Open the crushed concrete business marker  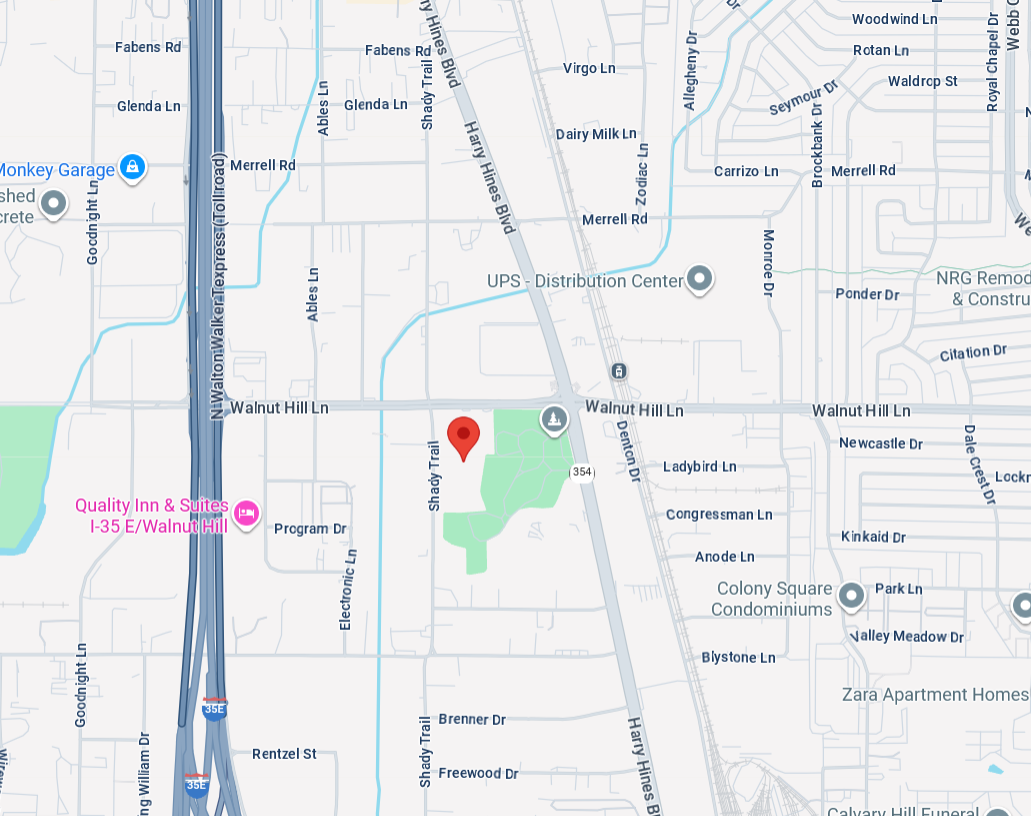(53, 203)
